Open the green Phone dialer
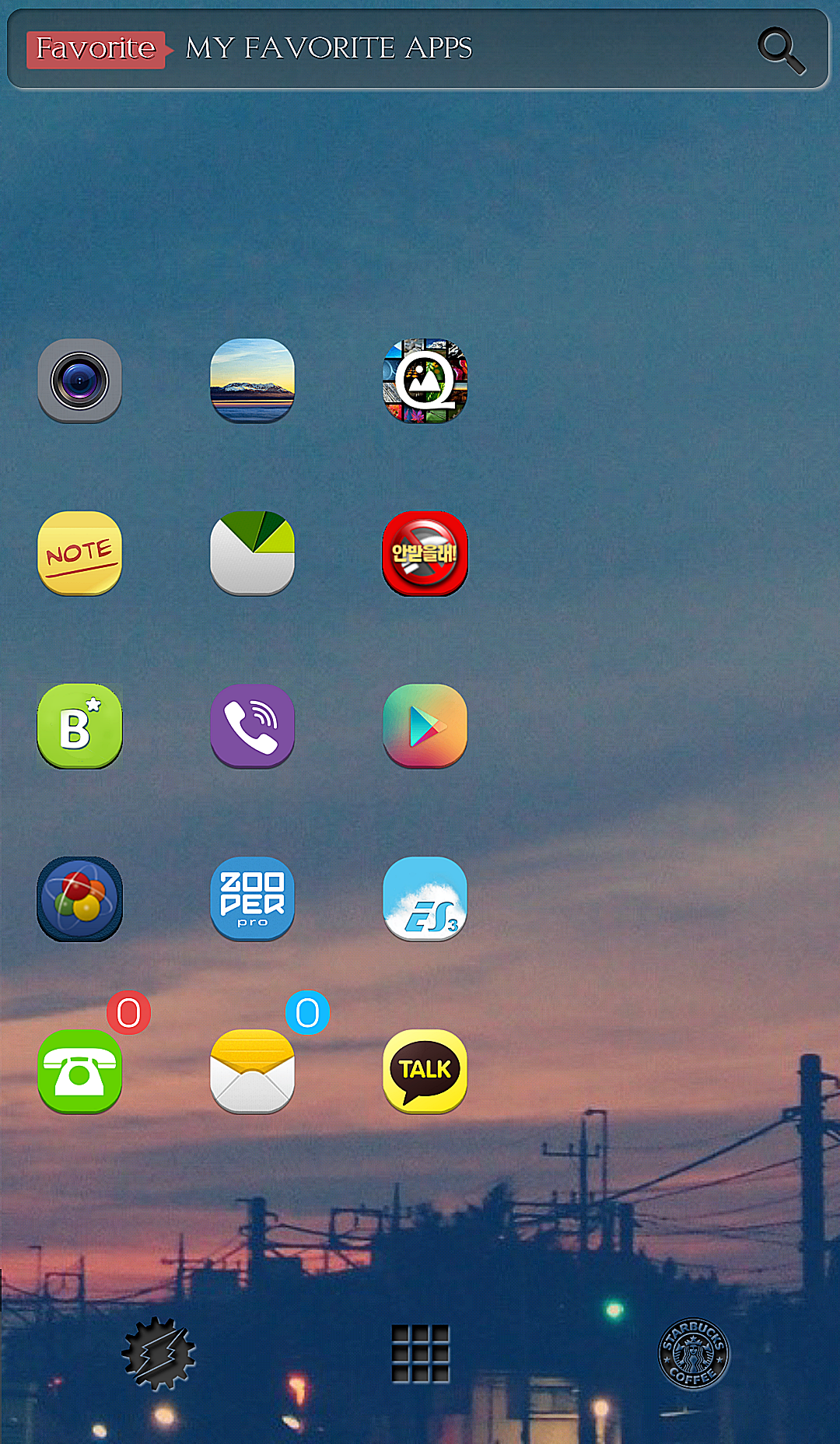The width and height of the screenshot is (840, 1444). click(x=79, y=1071)
